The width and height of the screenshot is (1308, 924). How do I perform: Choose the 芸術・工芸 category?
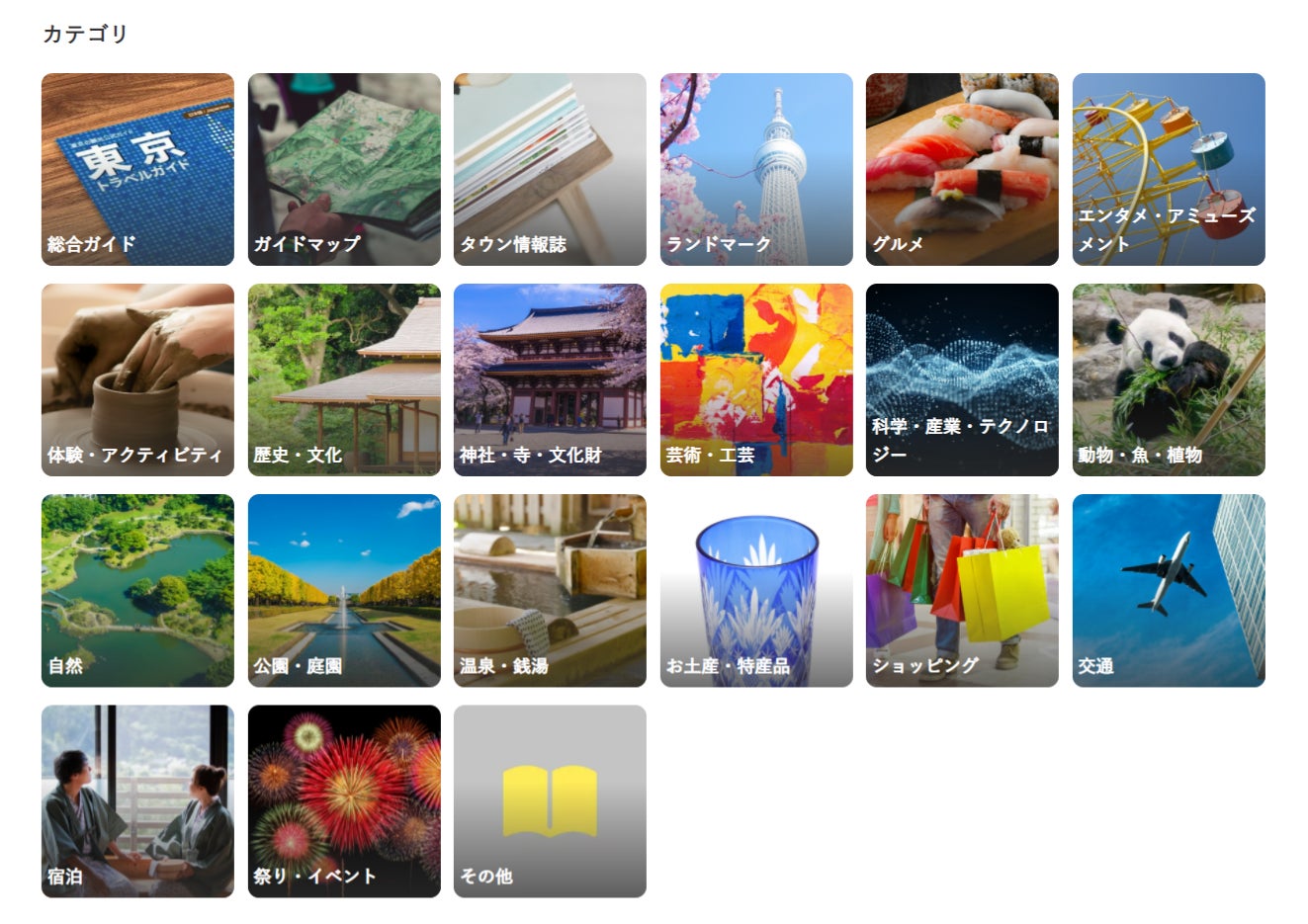[x=756, y=379]
